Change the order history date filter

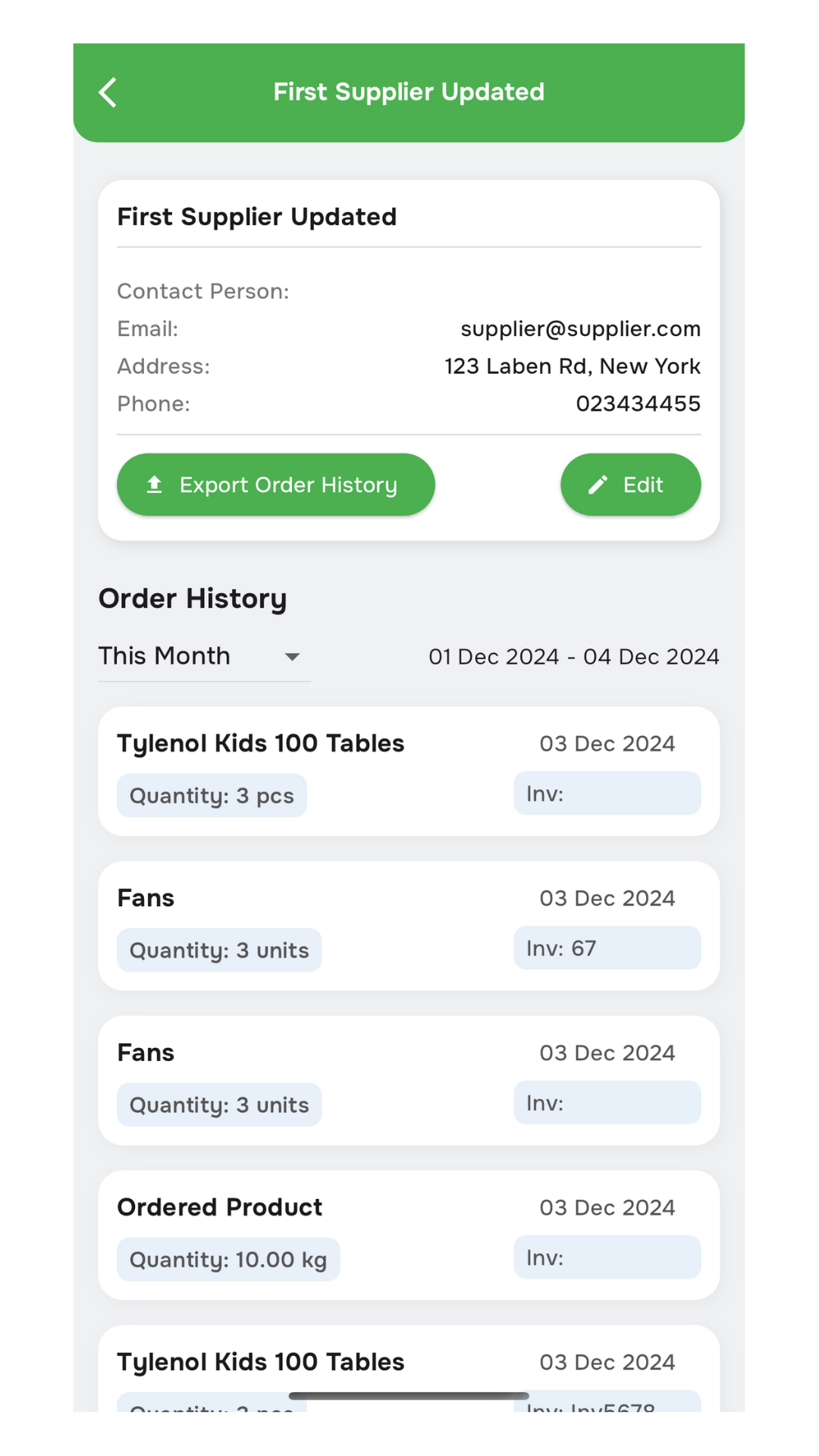(203, 656)
